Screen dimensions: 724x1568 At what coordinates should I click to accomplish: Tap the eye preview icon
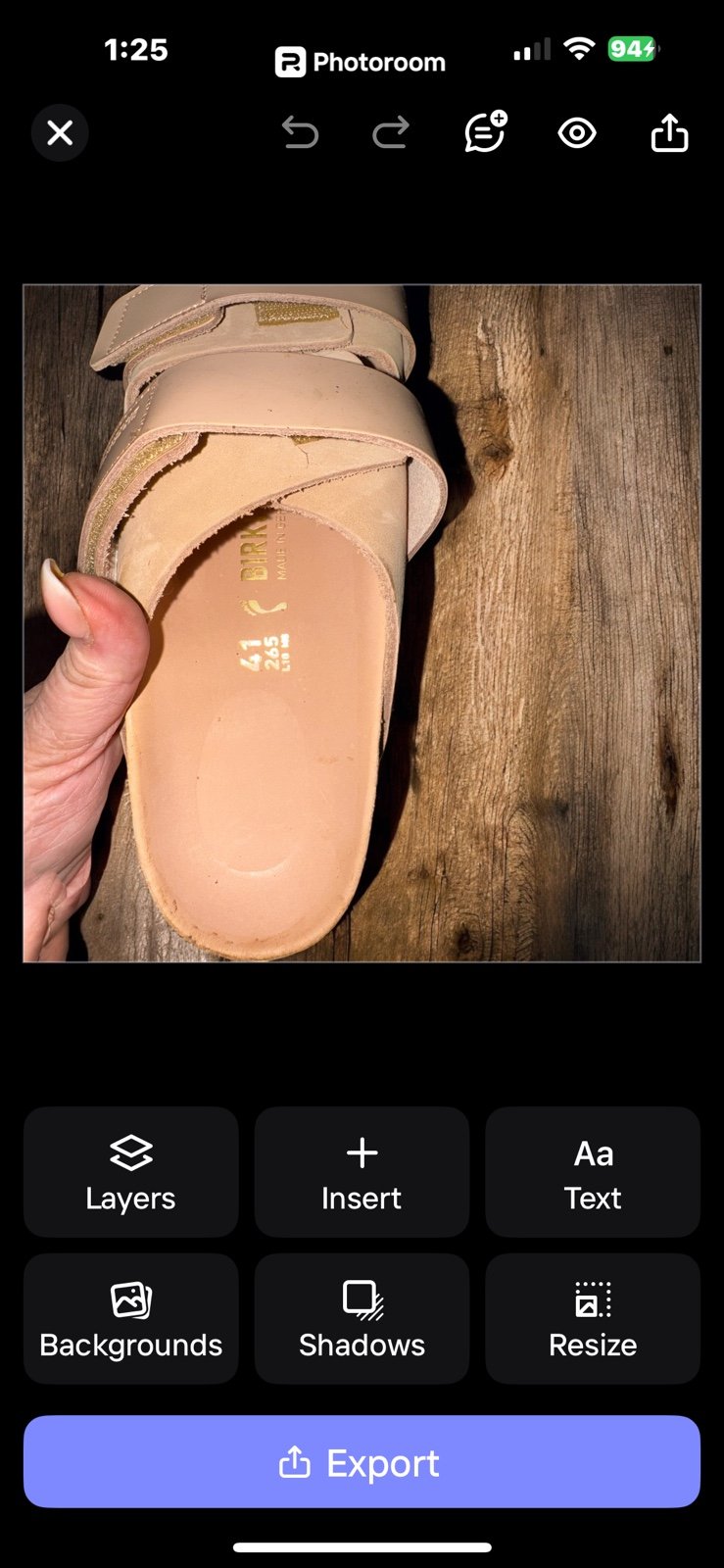pos(577,132)
